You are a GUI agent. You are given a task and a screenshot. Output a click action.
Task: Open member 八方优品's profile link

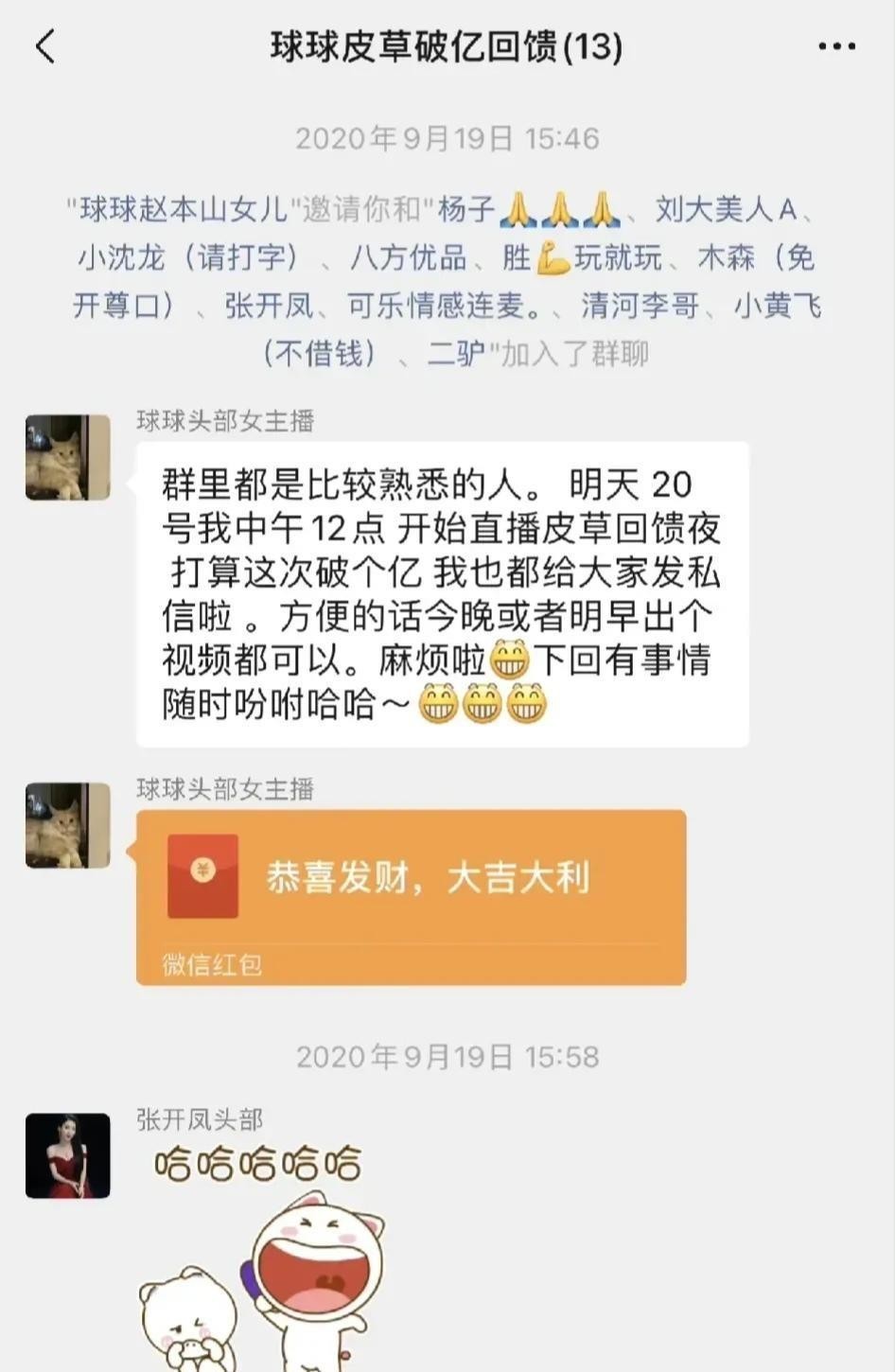(409, 257)
